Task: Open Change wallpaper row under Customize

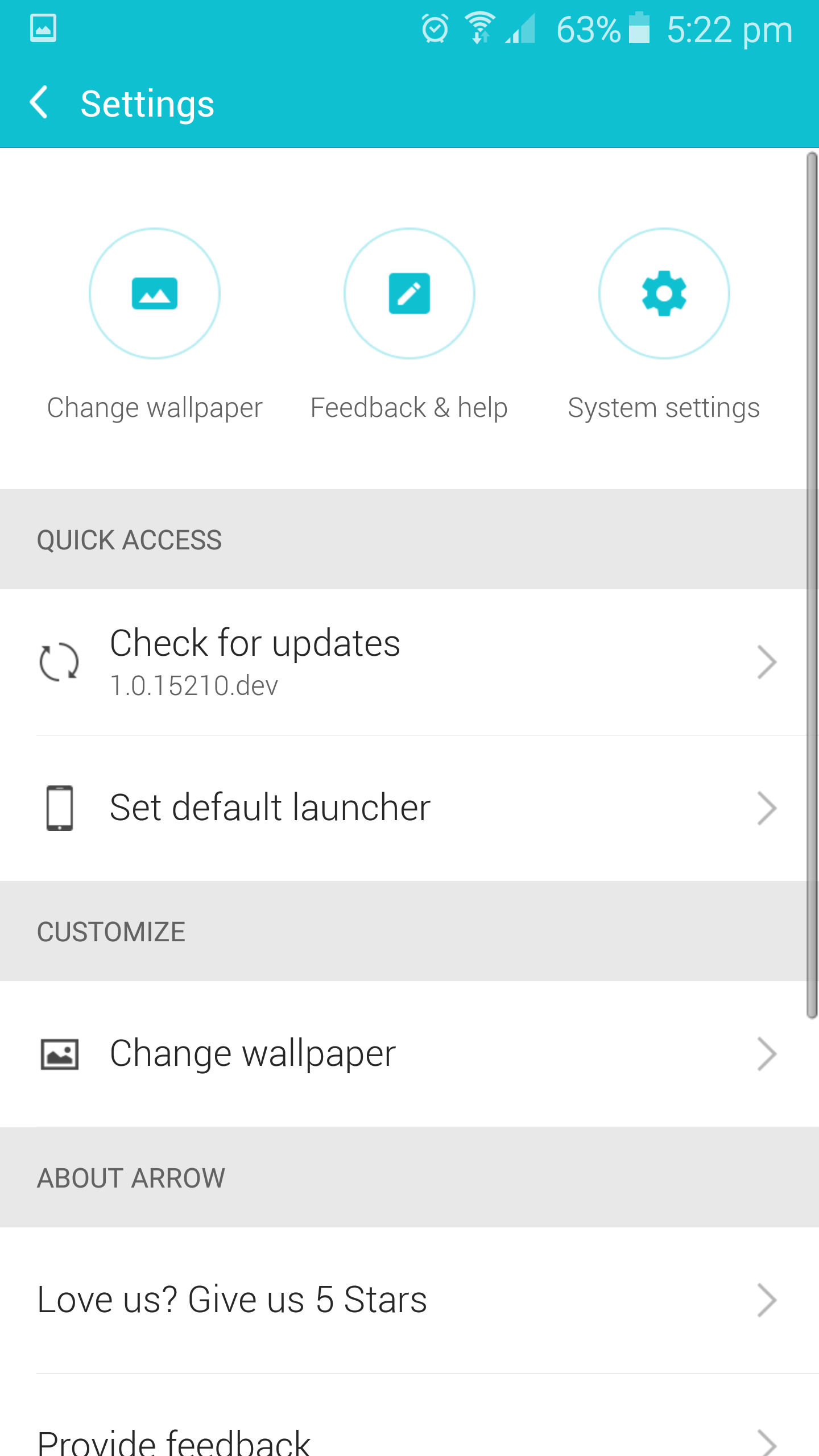Action: [x=398, y=1053]
